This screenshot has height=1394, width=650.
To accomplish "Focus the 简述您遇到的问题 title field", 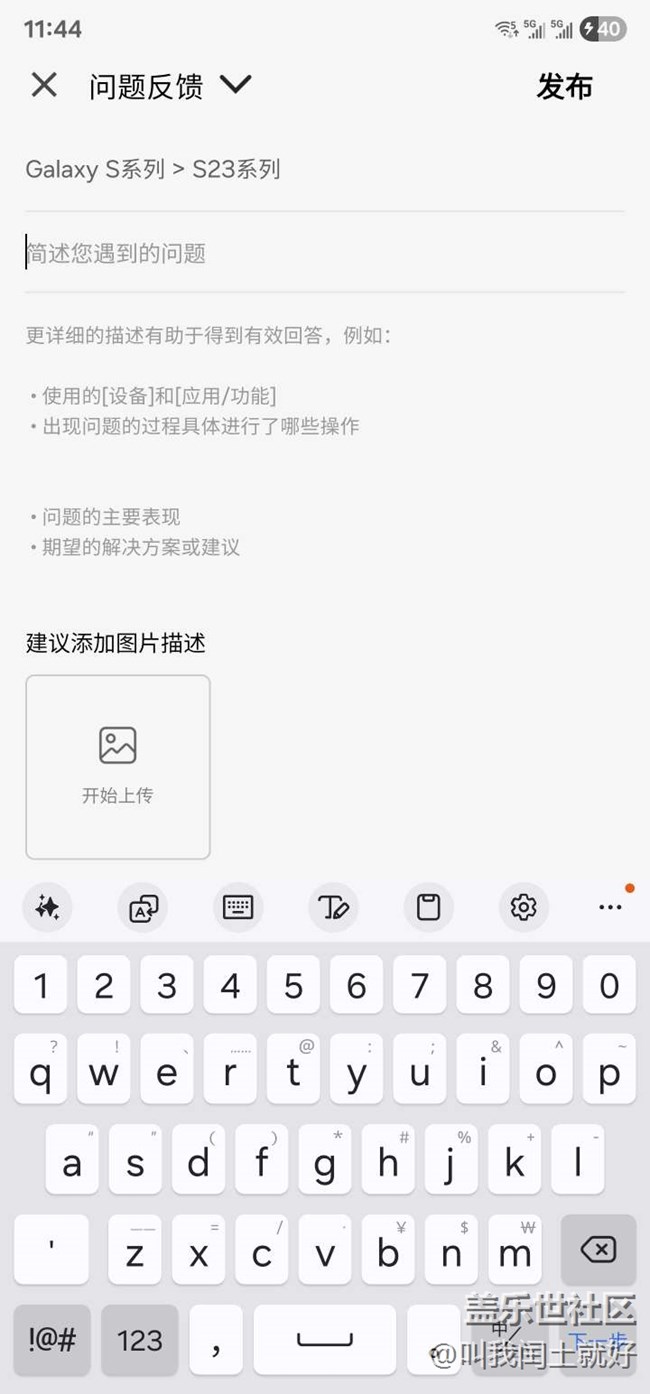I will pos(325,253).
